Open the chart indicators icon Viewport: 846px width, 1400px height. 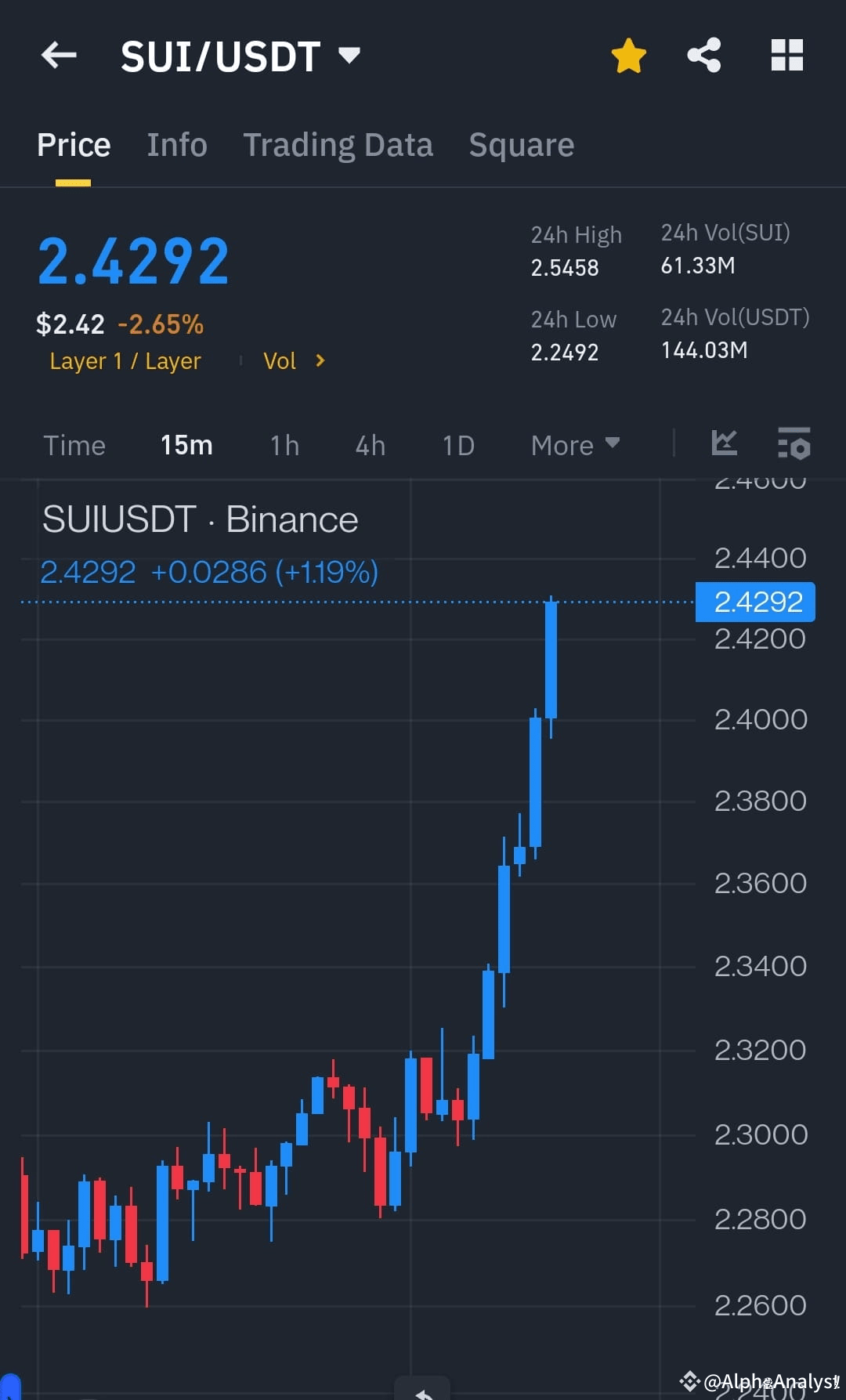tap(724, 443)
